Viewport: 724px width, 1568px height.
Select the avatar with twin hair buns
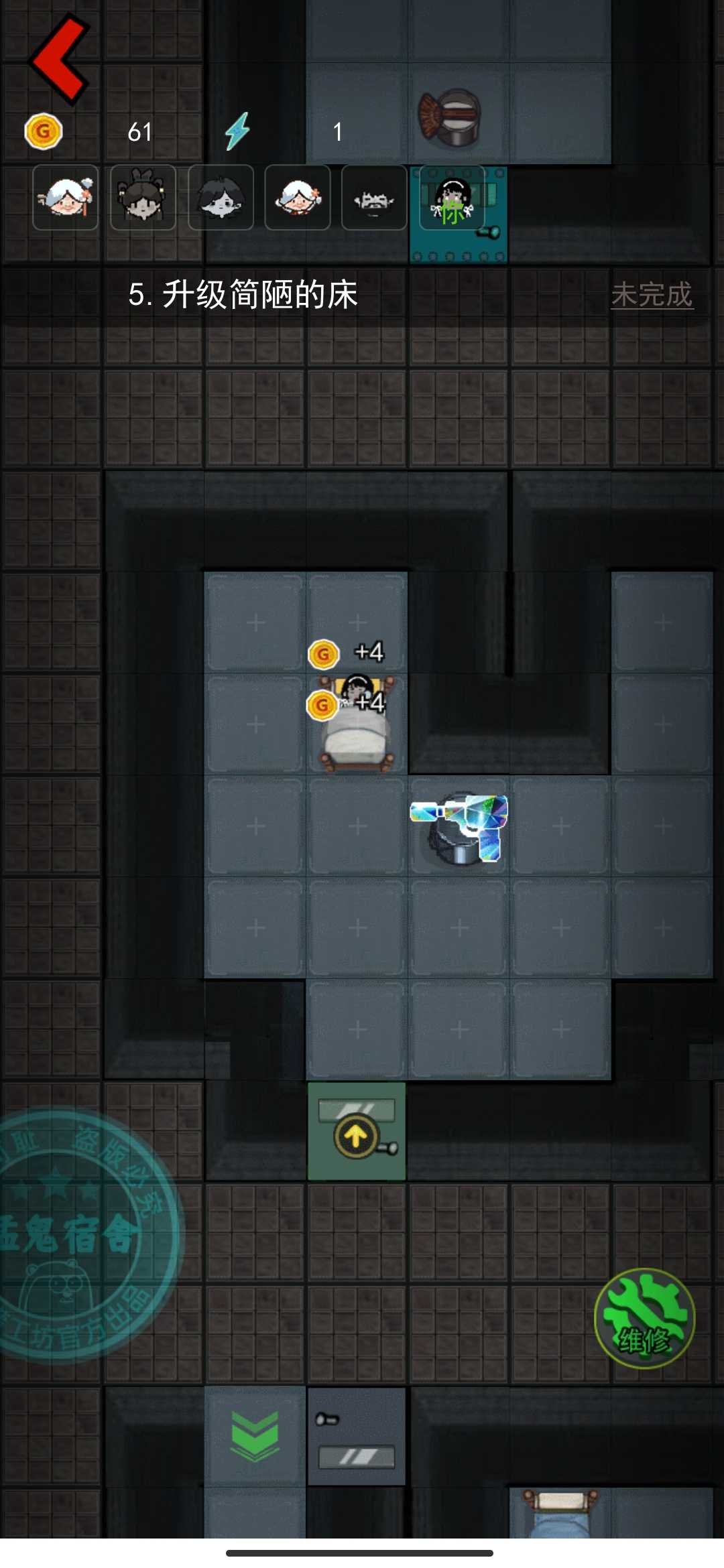[x=143, y=198]
